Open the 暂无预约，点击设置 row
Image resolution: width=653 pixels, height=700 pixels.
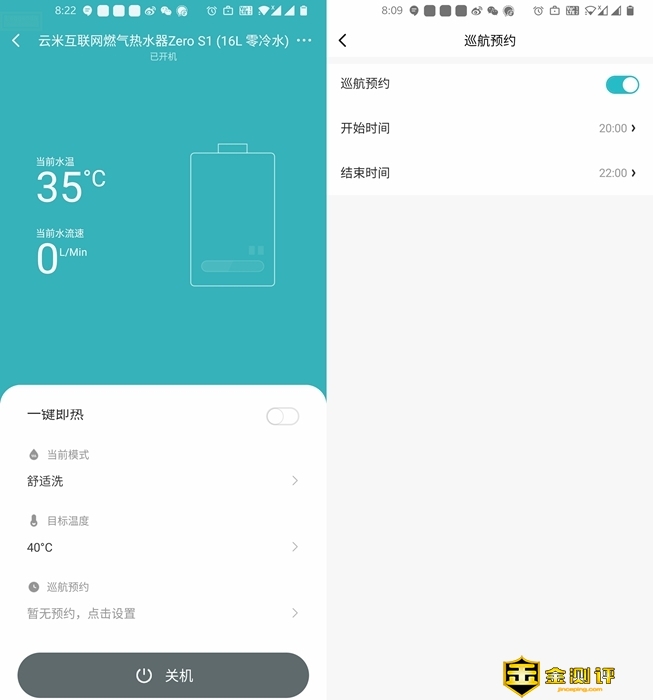pyautogui.click(x=162, y=613)
